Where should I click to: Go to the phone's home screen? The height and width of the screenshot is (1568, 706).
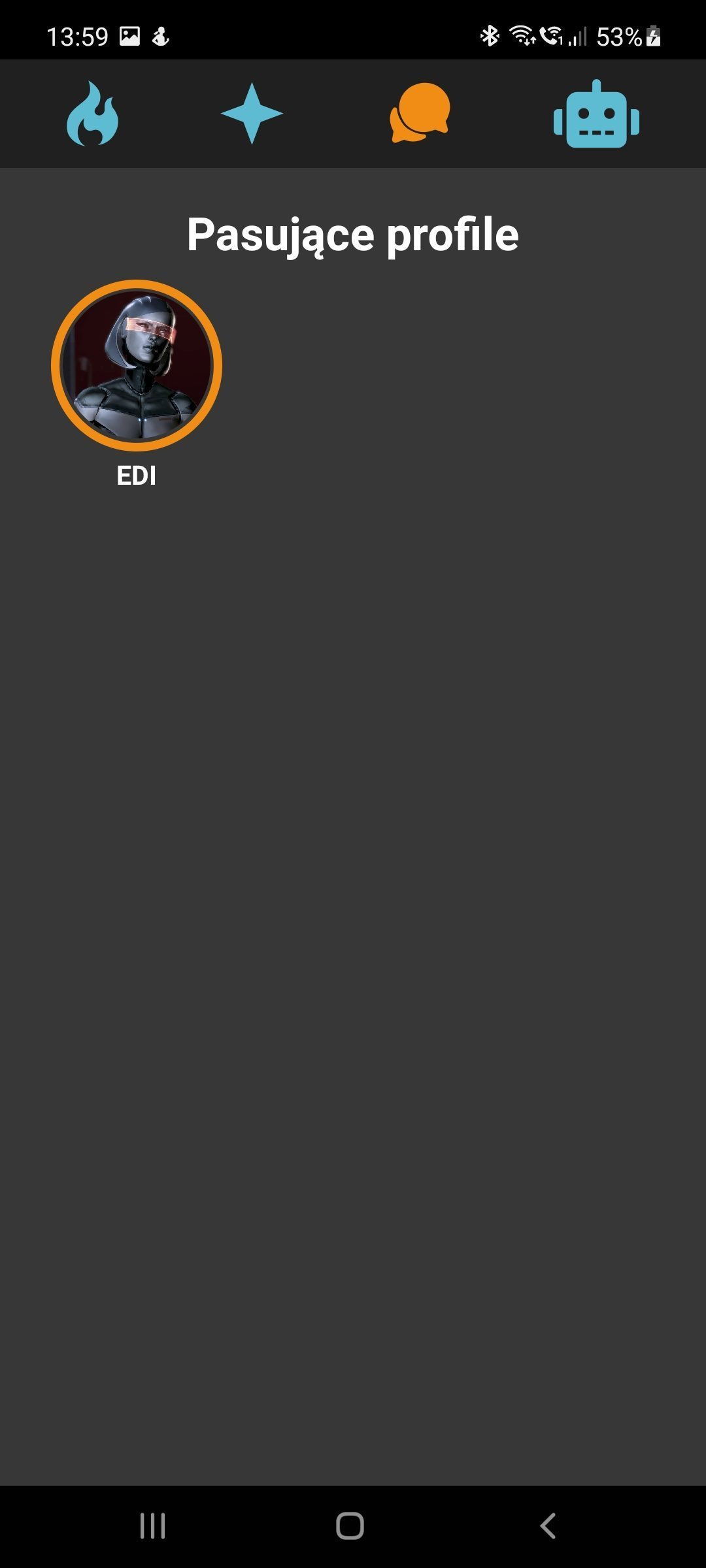[x=350, y=1526]
